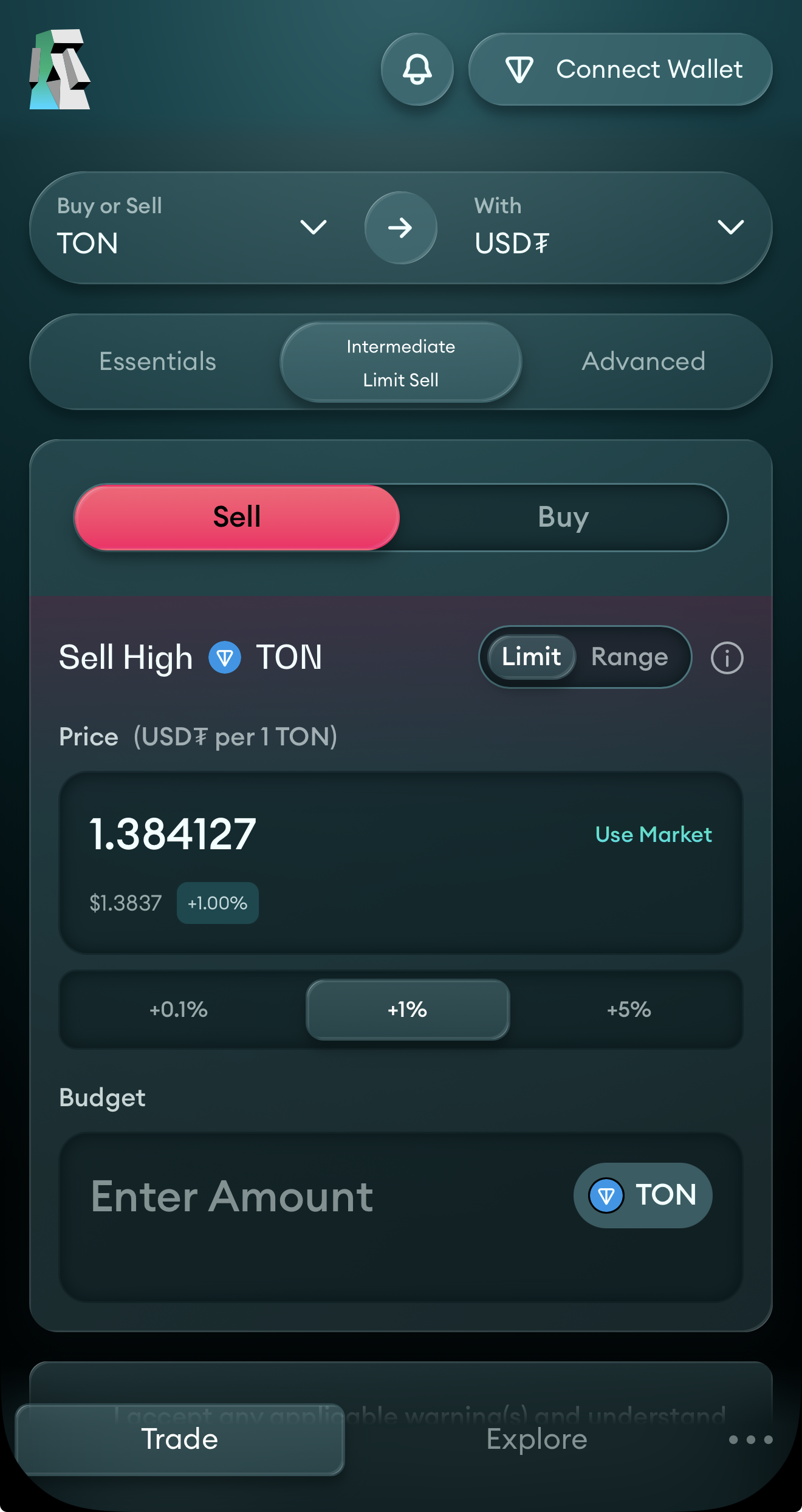
Task: Open the Explore section
Action: (535, 1440)
